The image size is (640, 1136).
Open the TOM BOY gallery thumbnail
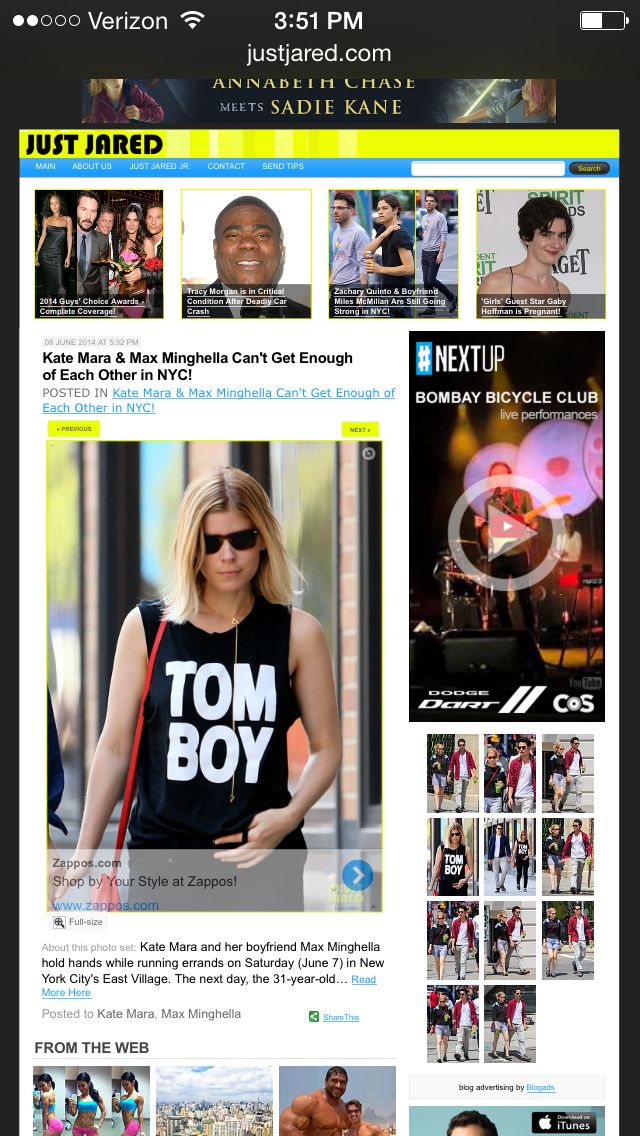tap(453, 857)
